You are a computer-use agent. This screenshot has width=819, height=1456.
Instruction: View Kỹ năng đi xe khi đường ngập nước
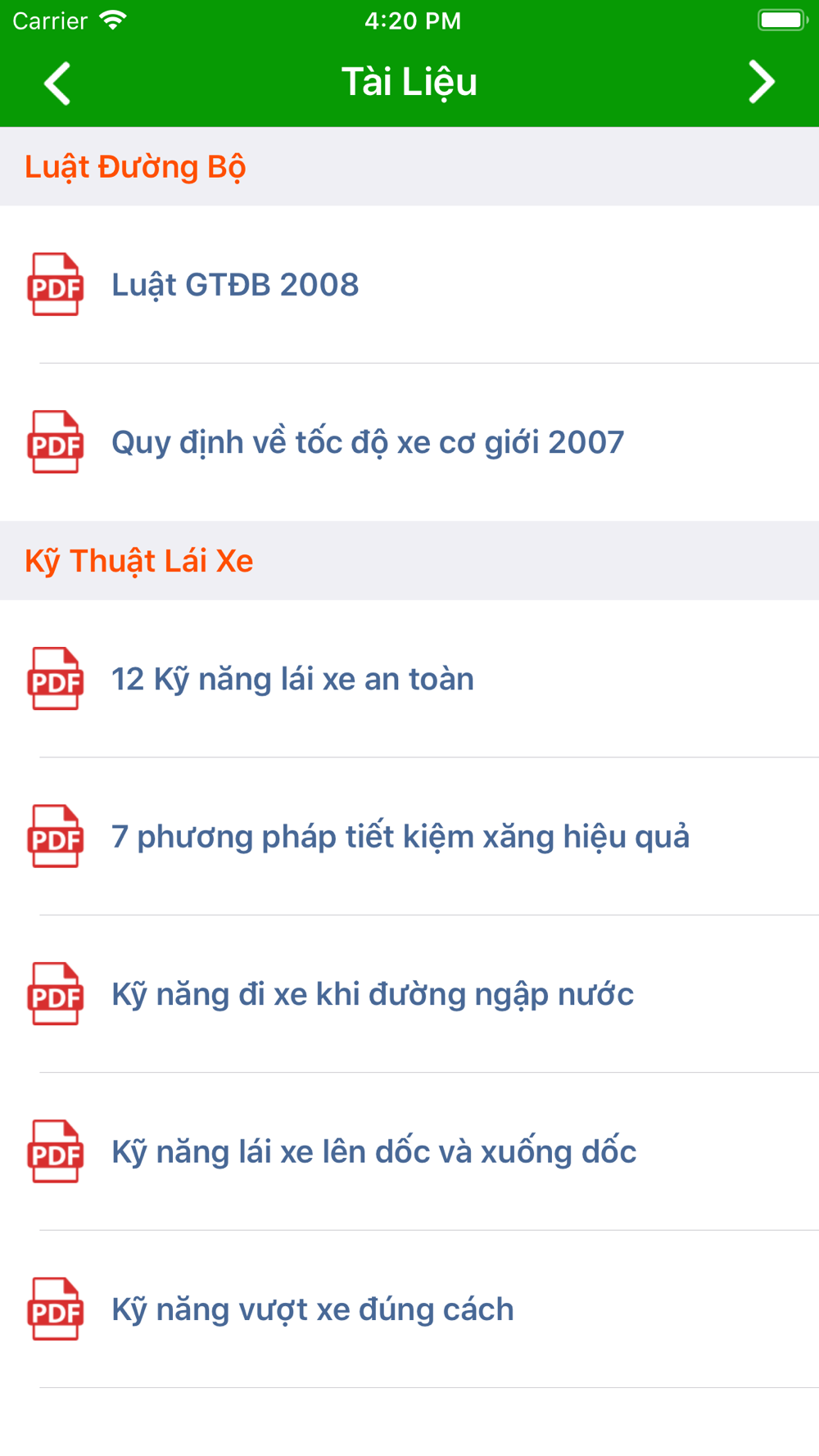[409, 994]
